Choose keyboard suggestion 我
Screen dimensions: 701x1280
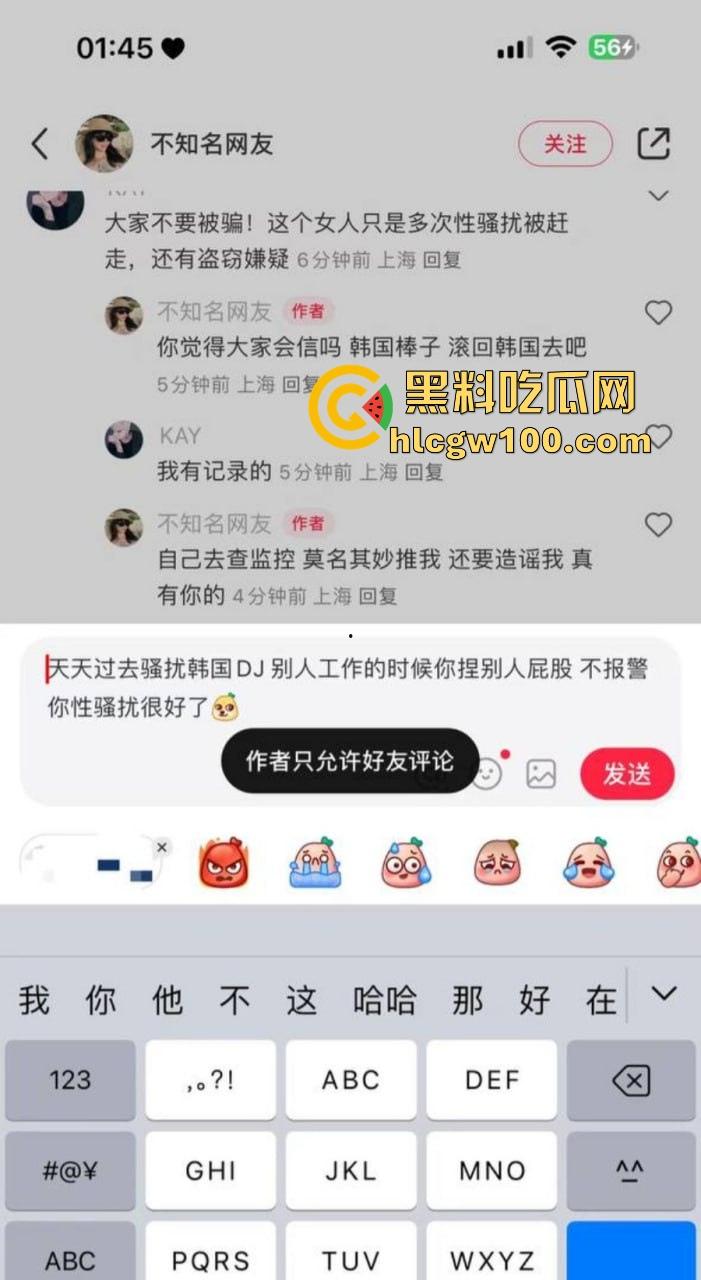point(34,1000)
